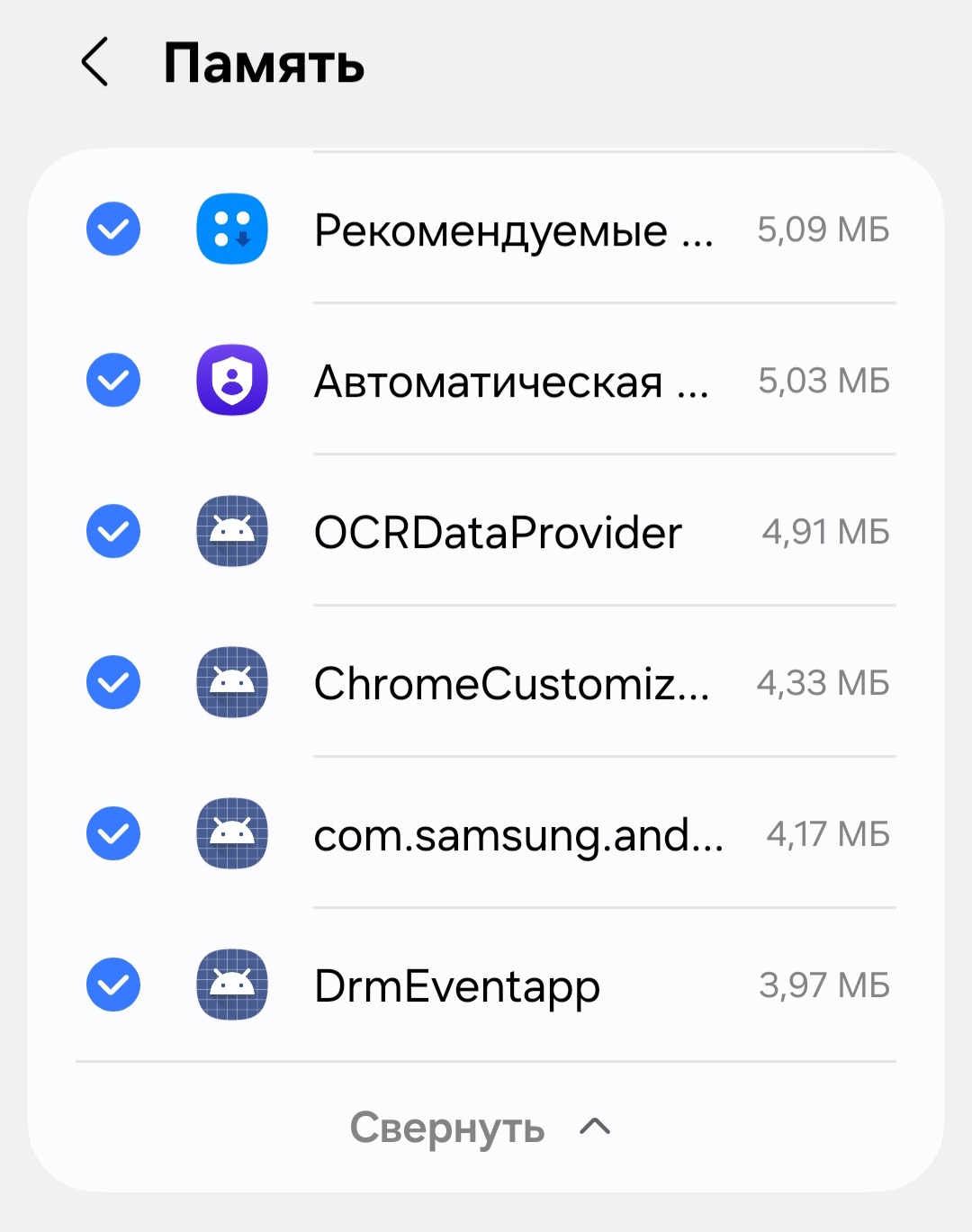972x1232 pixels.
Task: Uncheck the Автоматическая app checkbox
Action: [x=113, y=381]
